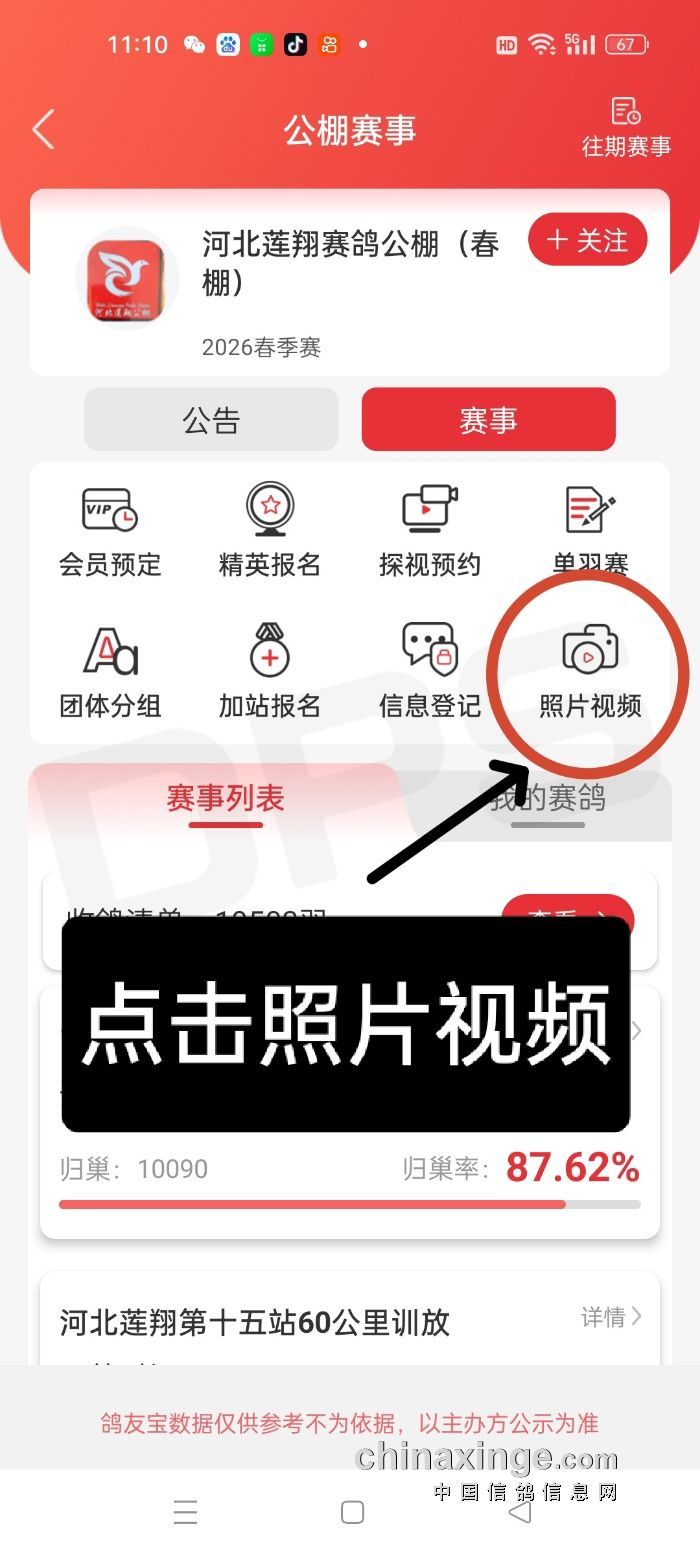
Task: Switch to the 公告 tab
Action: 211,420
